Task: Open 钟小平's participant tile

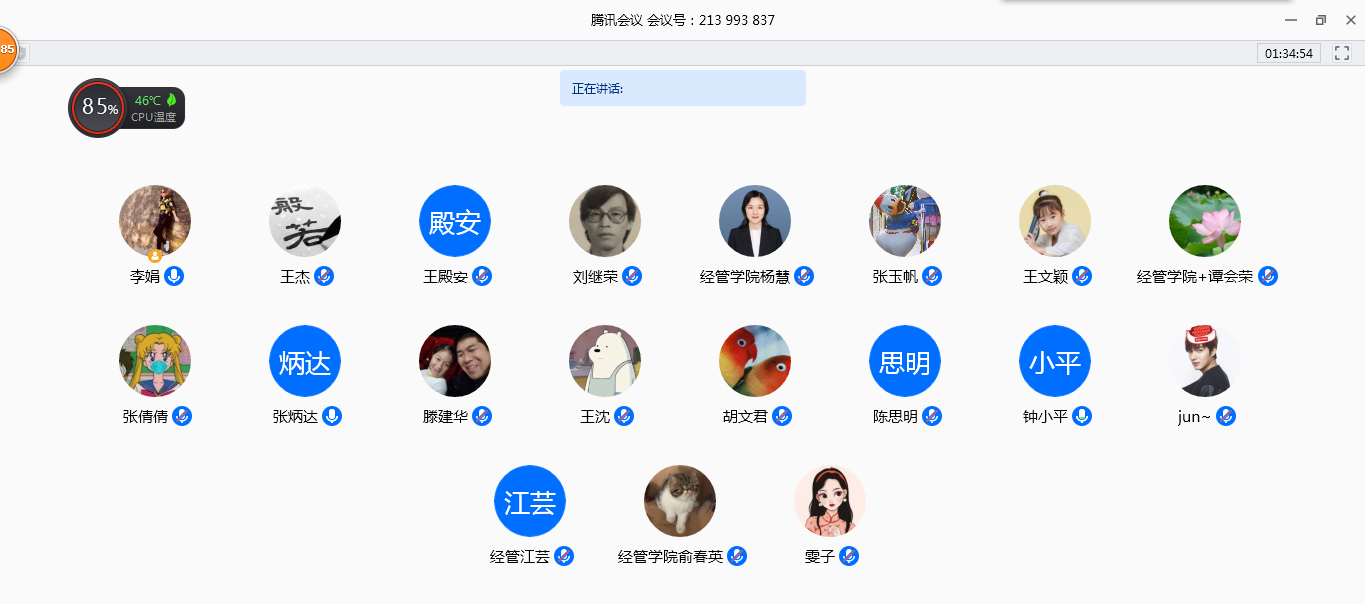Action: pyautogui.click(x=1055, y=361)
